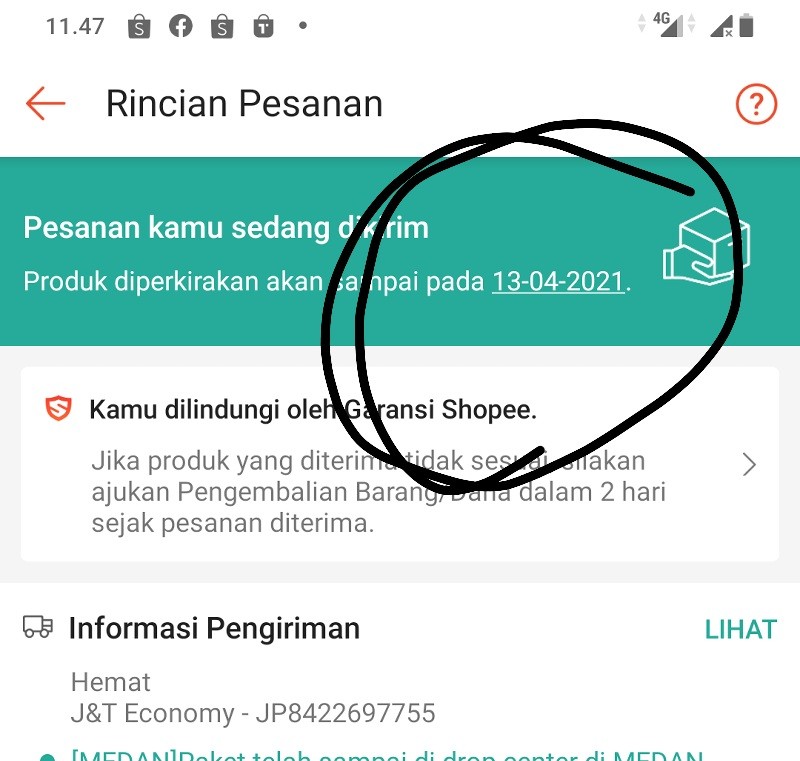Open the help question mark icon
Viewport: 800px width, 761px height.
click(756, 103)
